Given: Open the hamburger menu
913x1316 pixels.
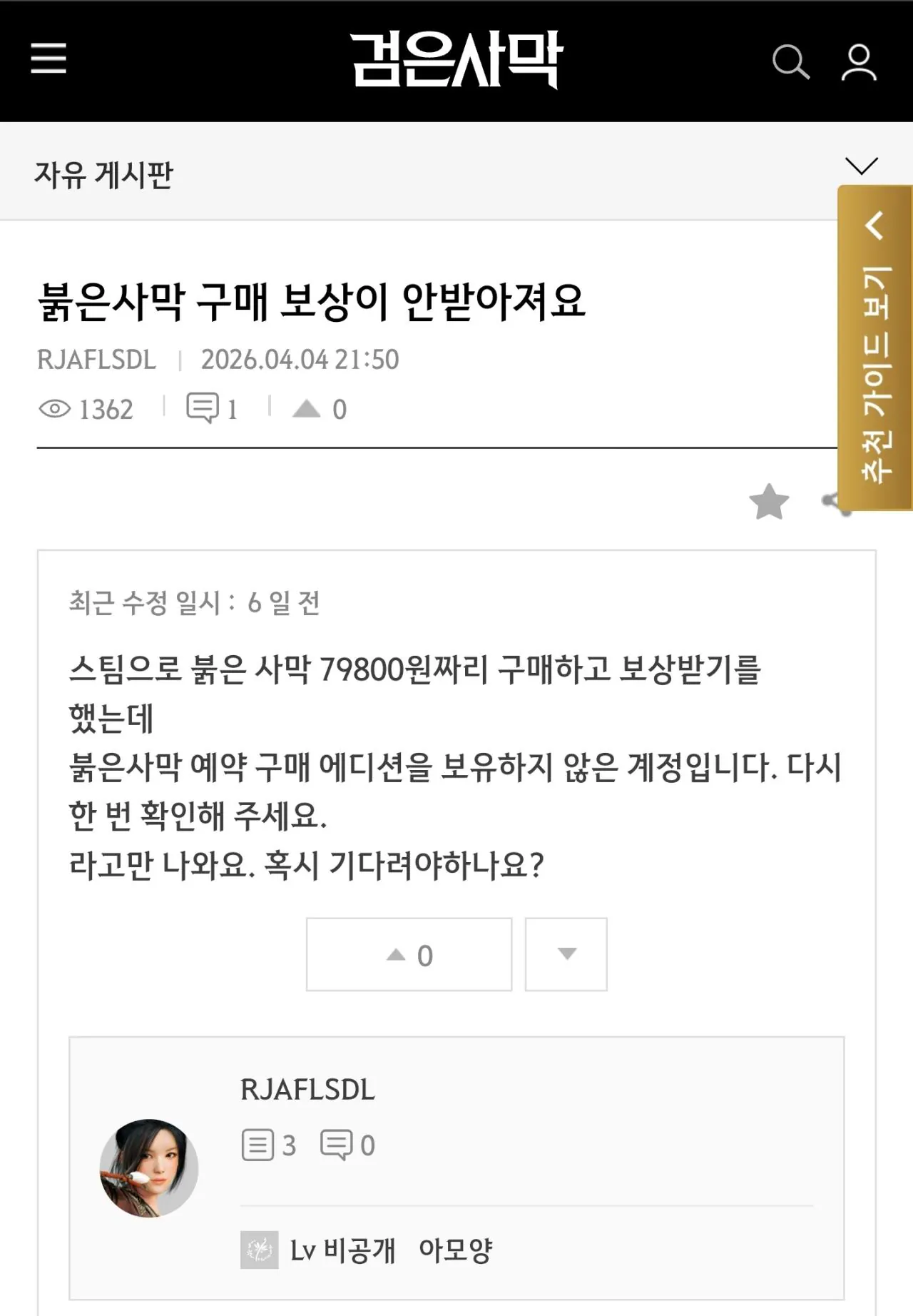Looking at the screenshot, I should click(49, 59).
